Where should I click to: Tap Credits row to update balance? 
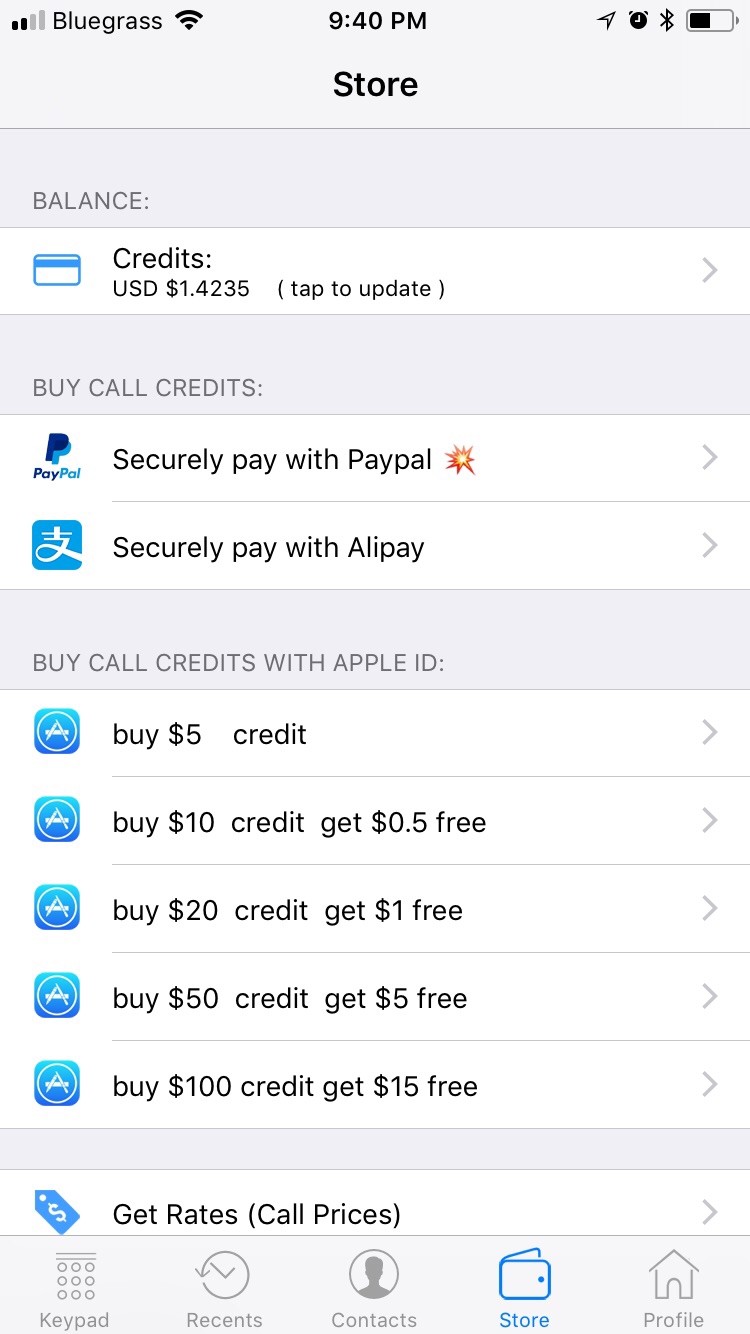[375, 271]
